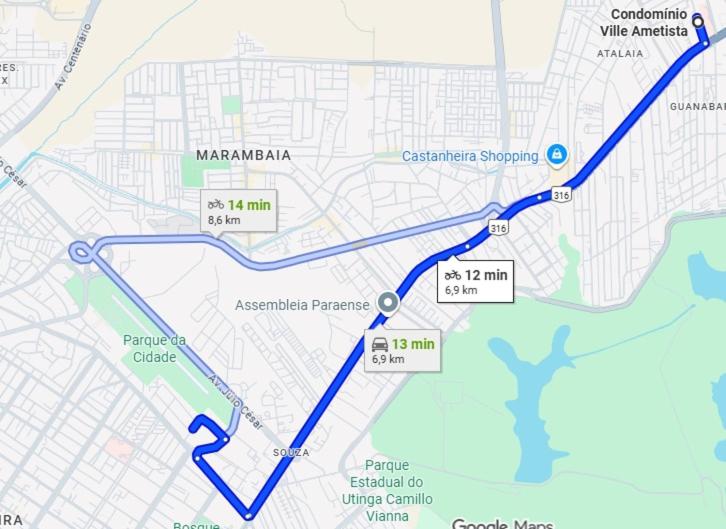Select the 13 min car route label
726x529 pixels.
[403, 351]
